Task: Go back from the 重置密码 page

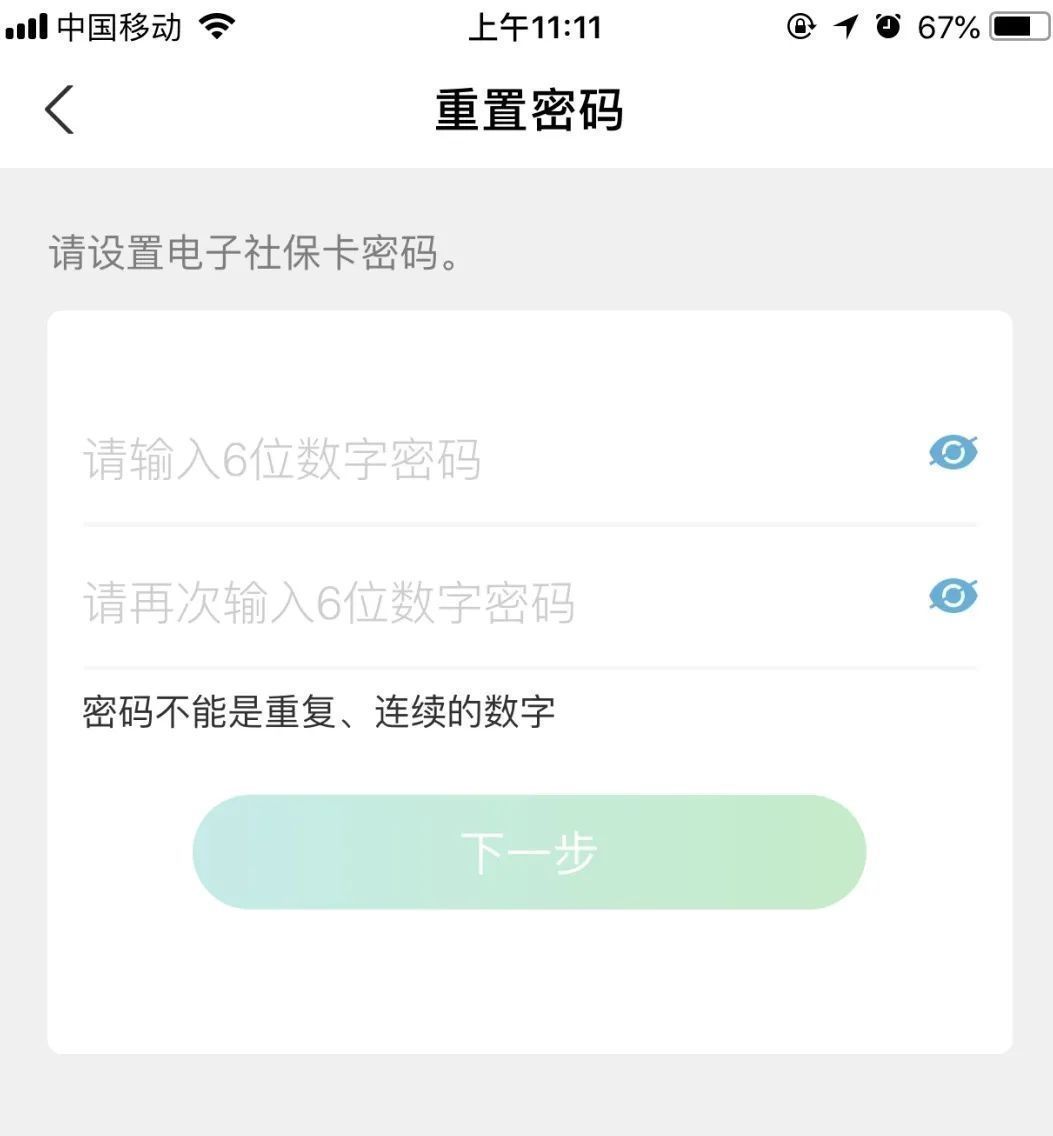Action: (x=60, y=109)
